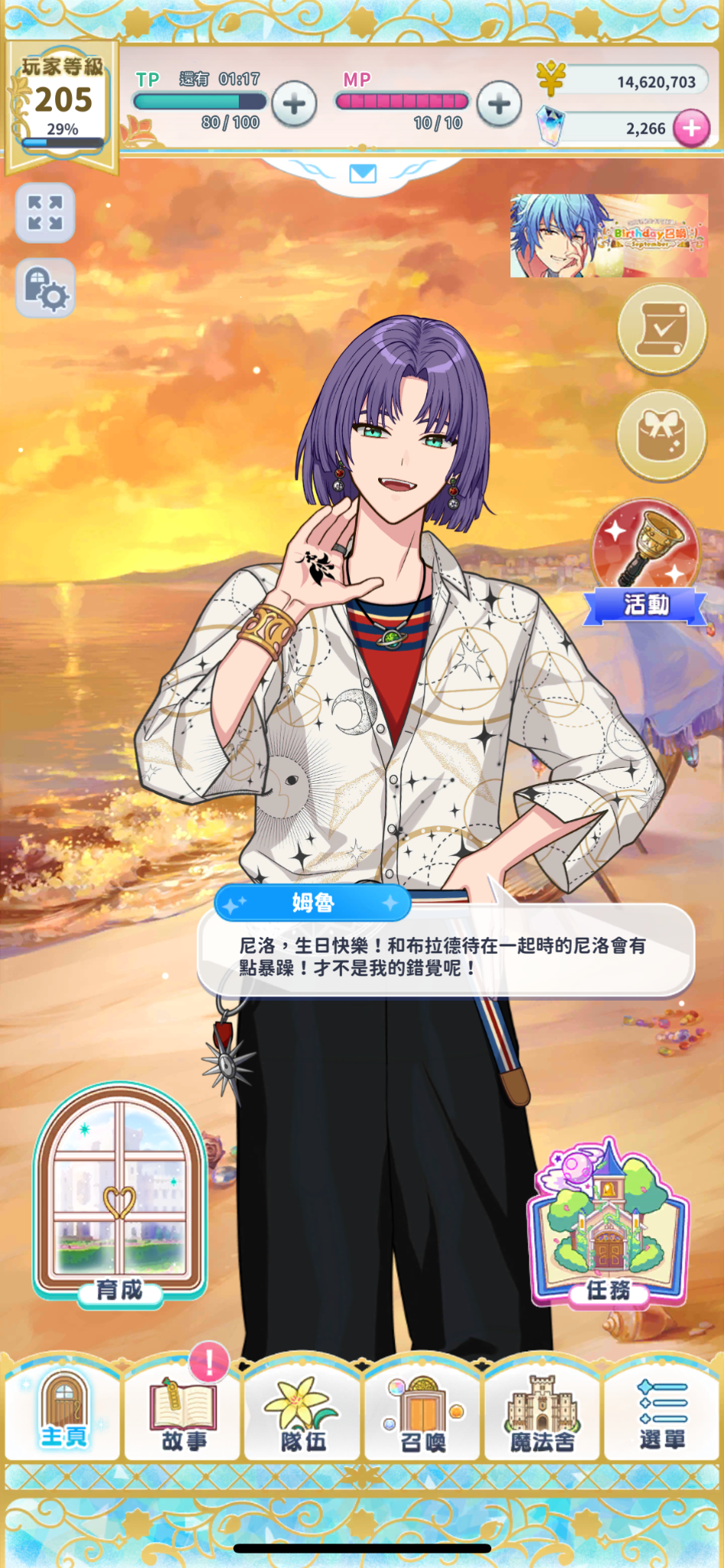Hide the UI with the fullscreen icon
724x1568 pixels.
(x=45, y=213)
